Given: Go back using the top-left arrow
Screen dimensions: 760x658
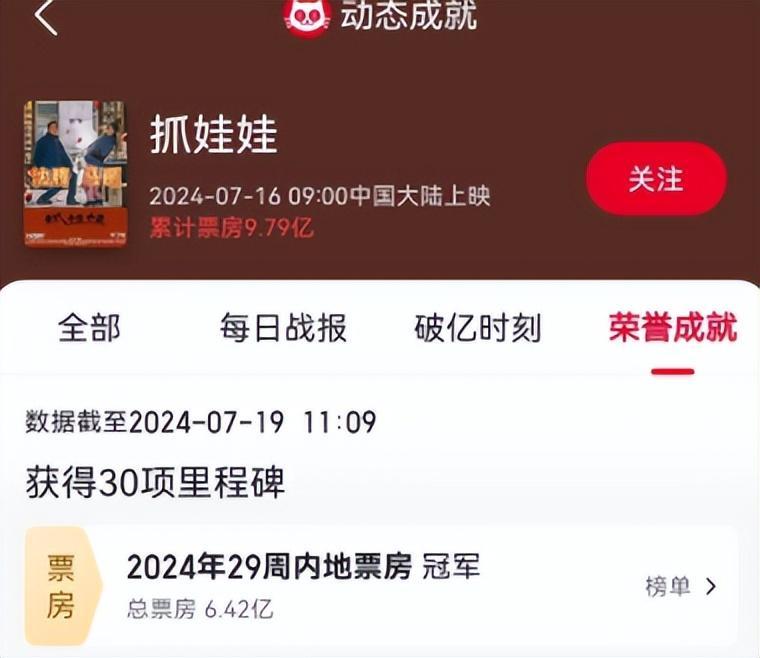Looking at the screenshot, I should (45, 18).
